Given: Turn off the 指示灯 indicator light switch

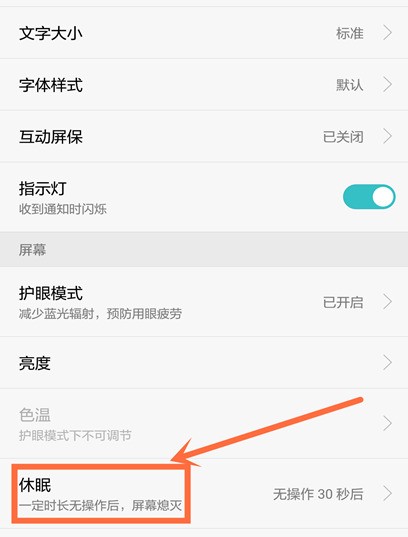Looking at the screenshot, I should [369, 197].
